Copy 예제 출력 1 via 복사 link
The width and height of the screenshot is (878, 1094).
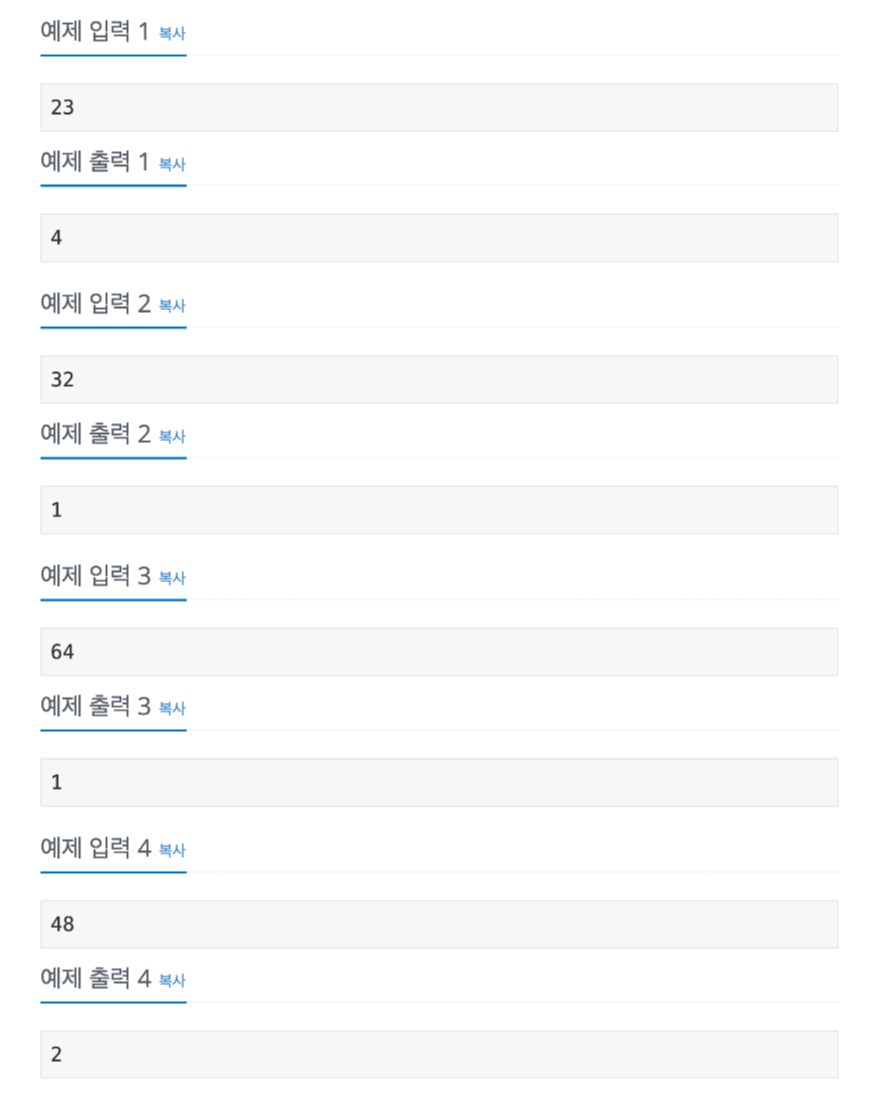172,164
